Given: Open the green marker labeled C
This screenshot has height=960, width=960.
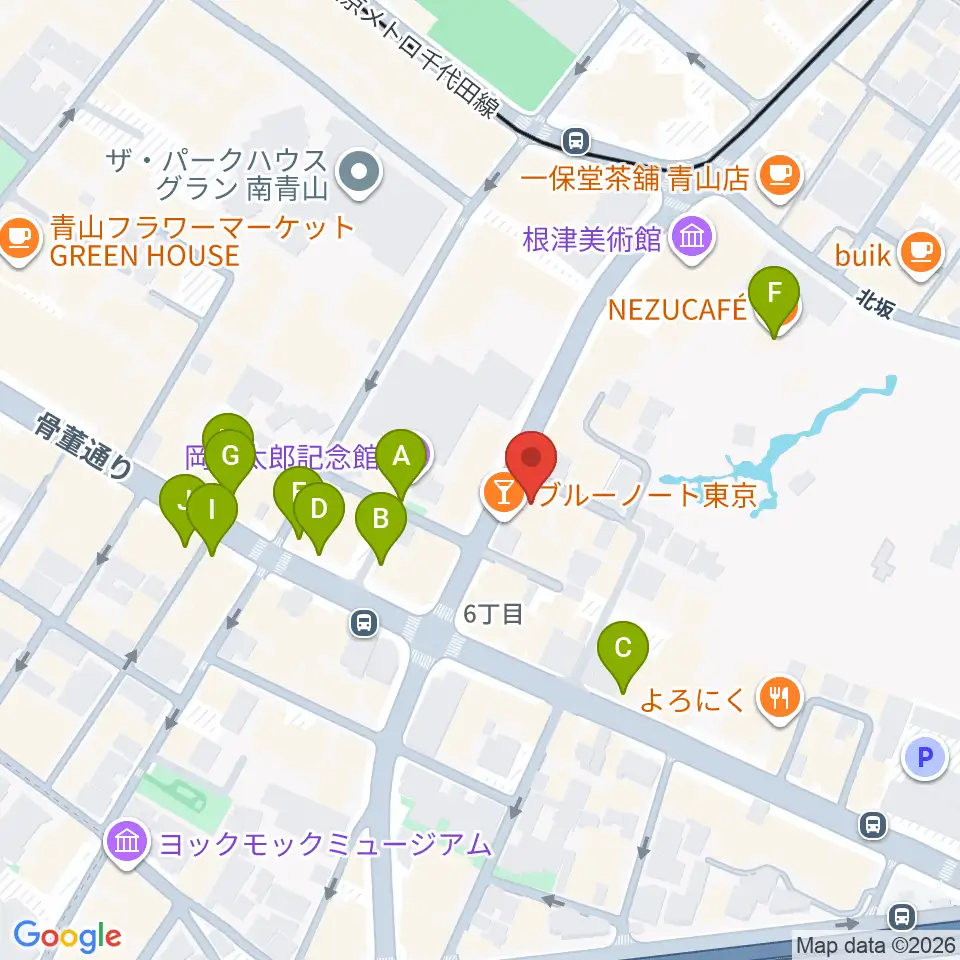Looking at the screenshot, I should pyautogui.click(x=622, y=648).
